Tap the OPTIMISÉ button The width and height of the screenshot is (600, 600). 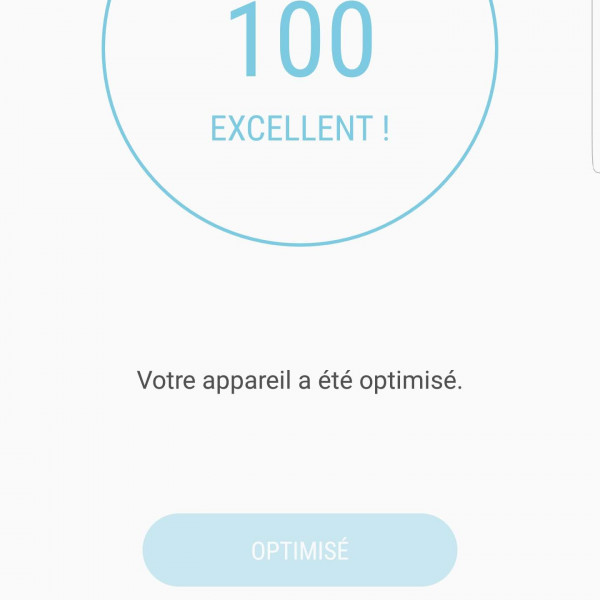(299, 550)
